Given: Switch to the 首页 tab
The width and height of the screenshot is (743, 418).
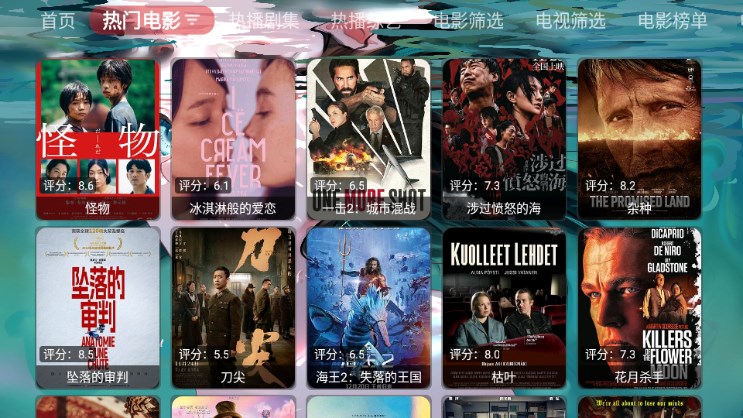Looking at the screenshot, I should point(57,21).
